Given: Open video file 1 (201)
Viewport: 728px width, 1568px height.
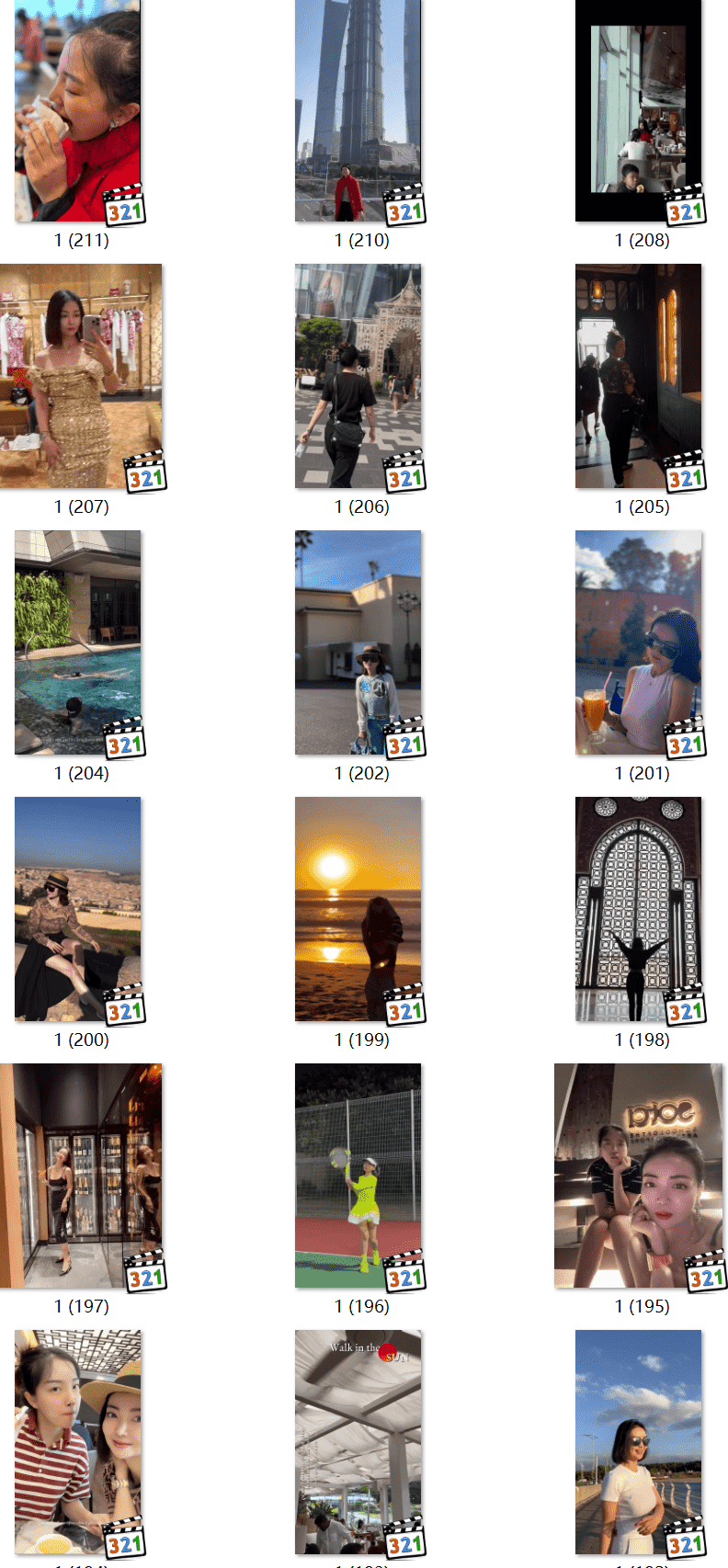Looking at the screenshot, I should (638, 642).
